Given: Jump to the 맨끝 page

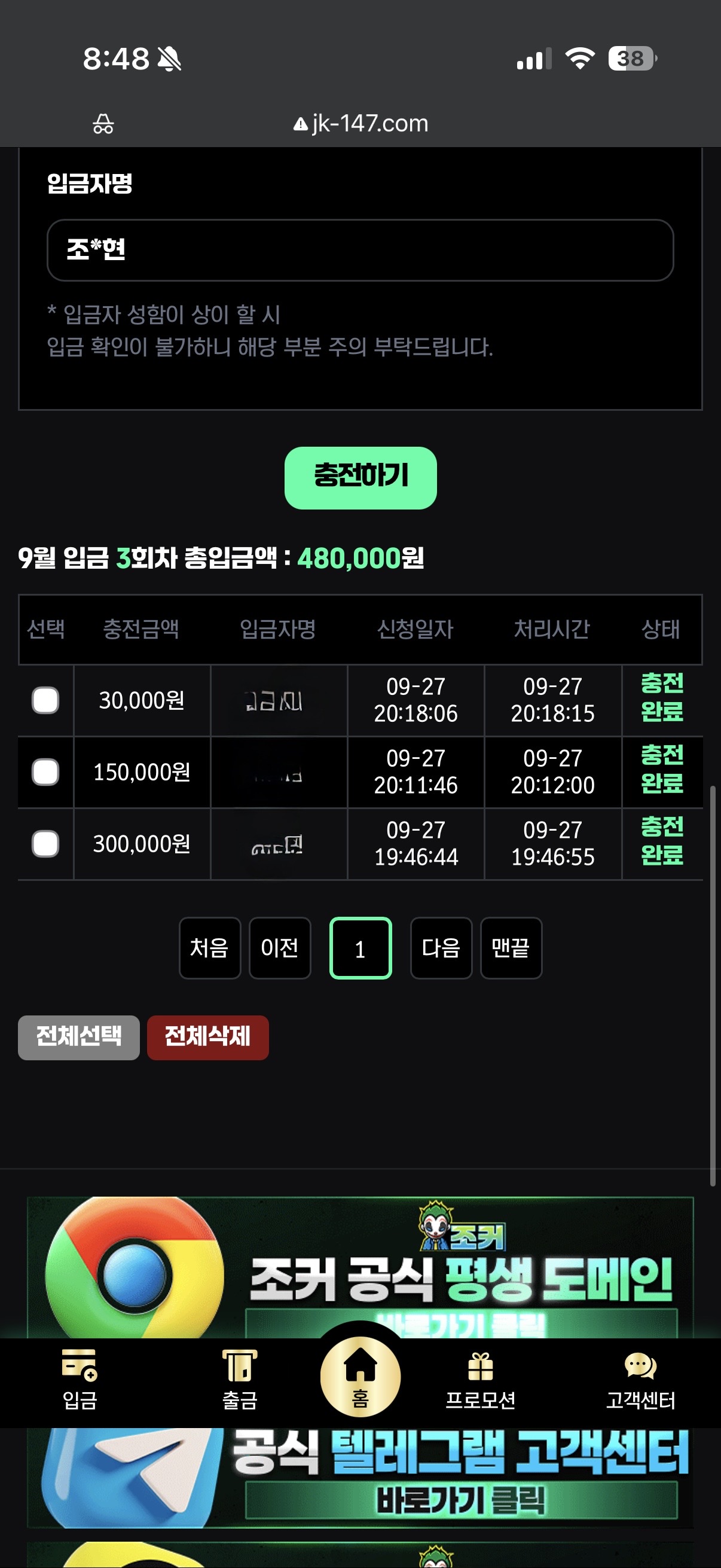Looking at the screenshot, I should 511,948.
